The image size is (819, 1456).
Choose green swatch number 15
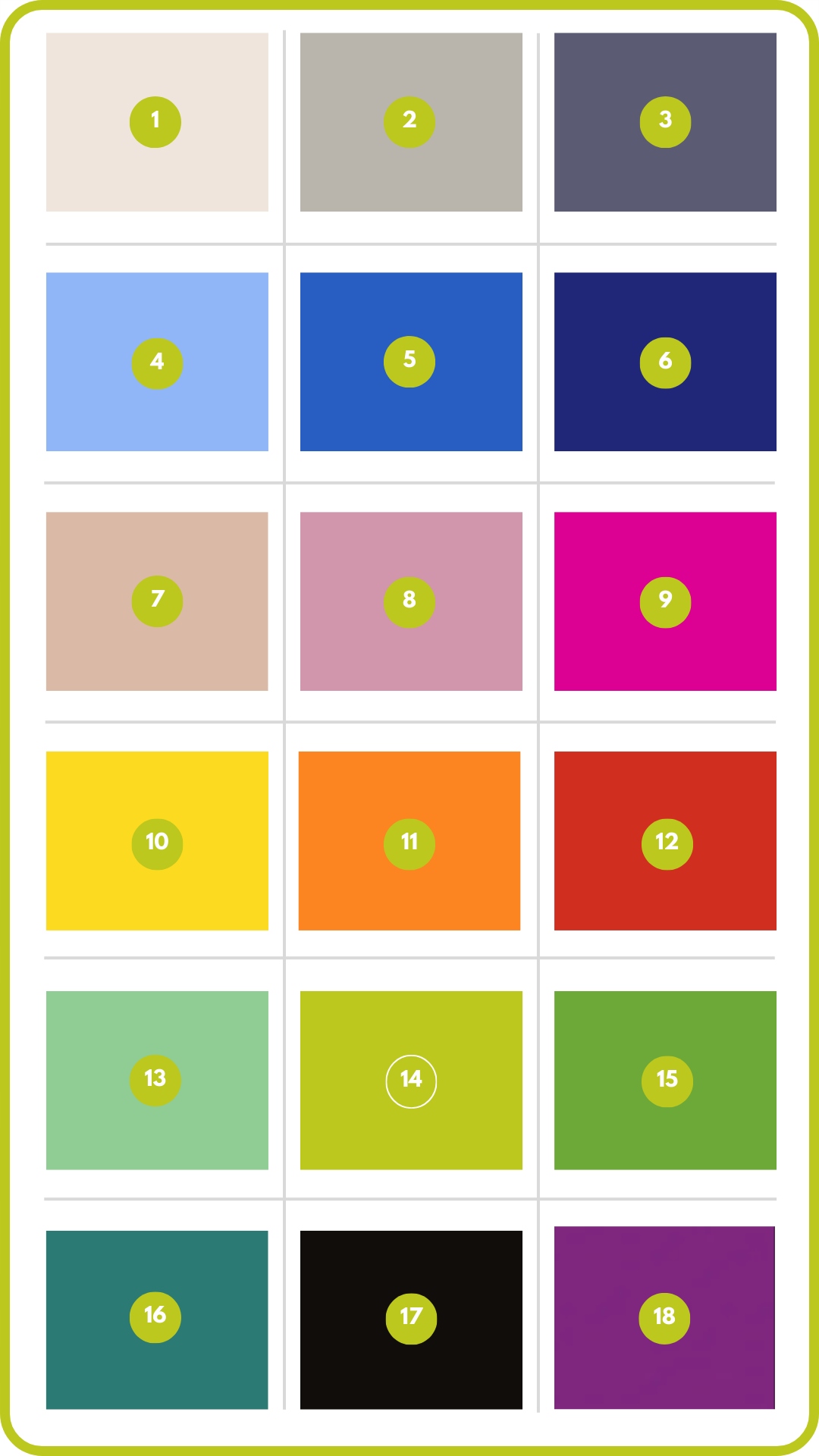click(x=665, y=1080)
